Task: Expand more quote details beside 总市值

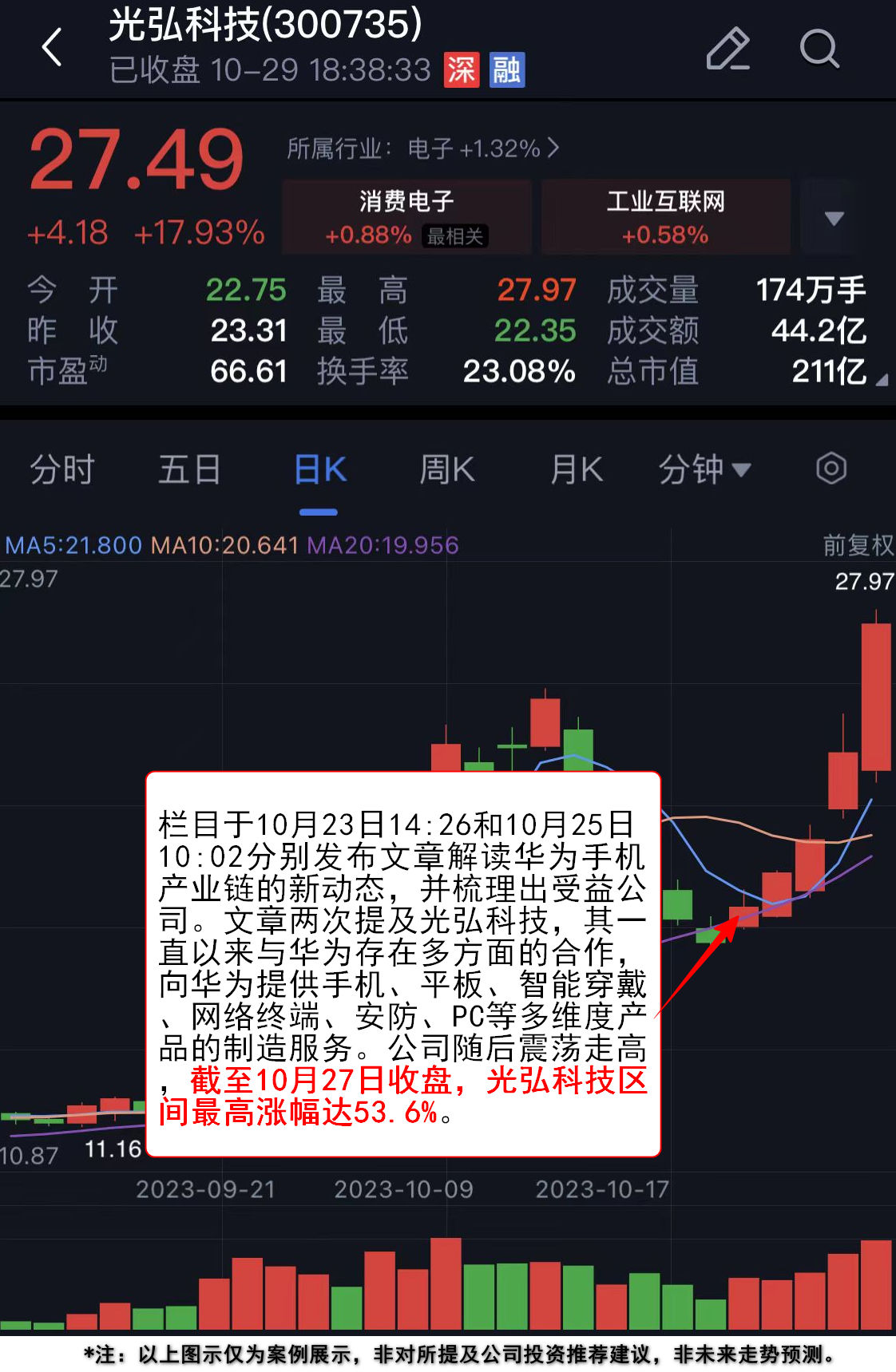Action: (x=882, y=381)
